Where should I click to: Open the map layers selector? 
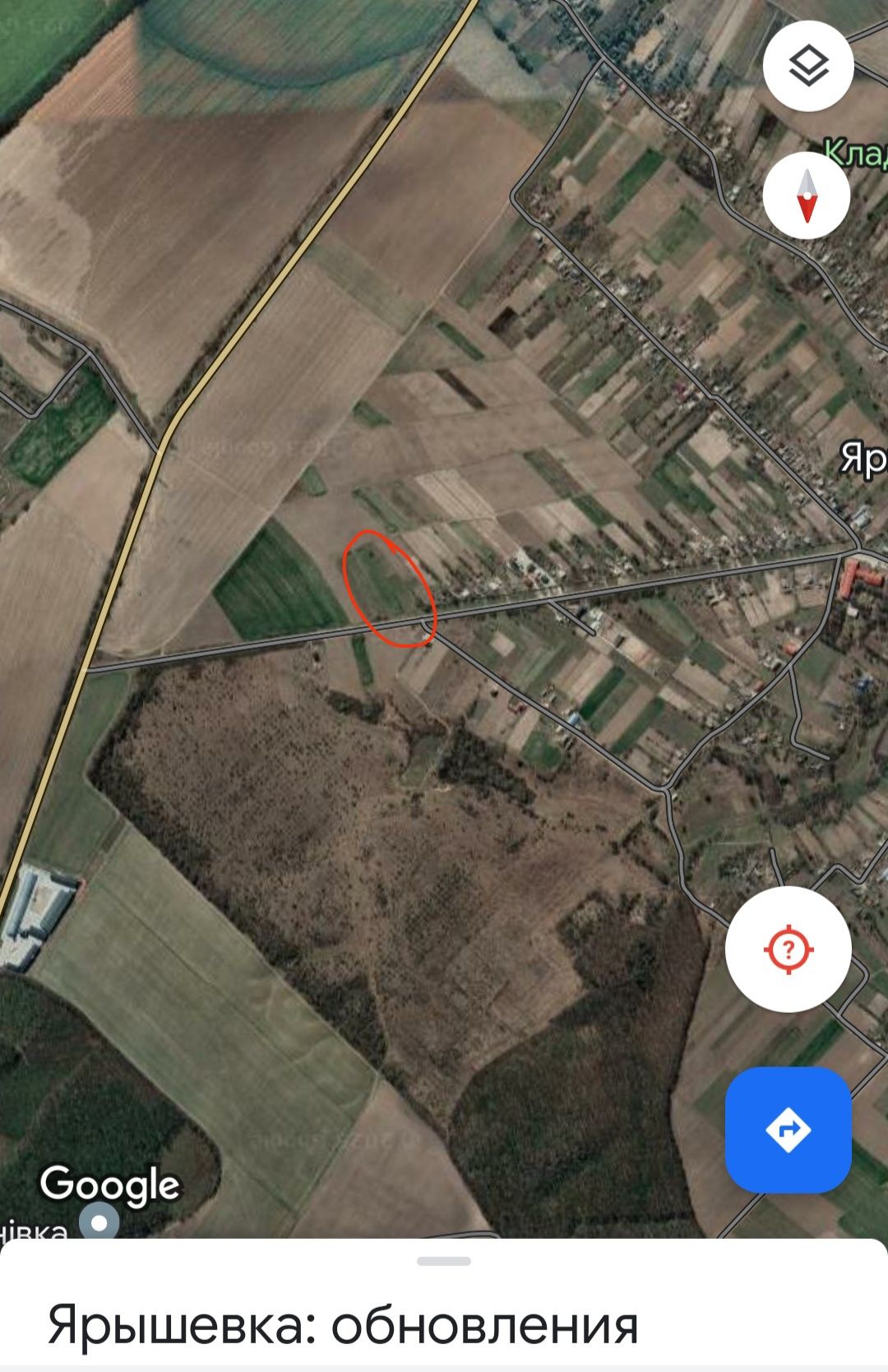807,67
